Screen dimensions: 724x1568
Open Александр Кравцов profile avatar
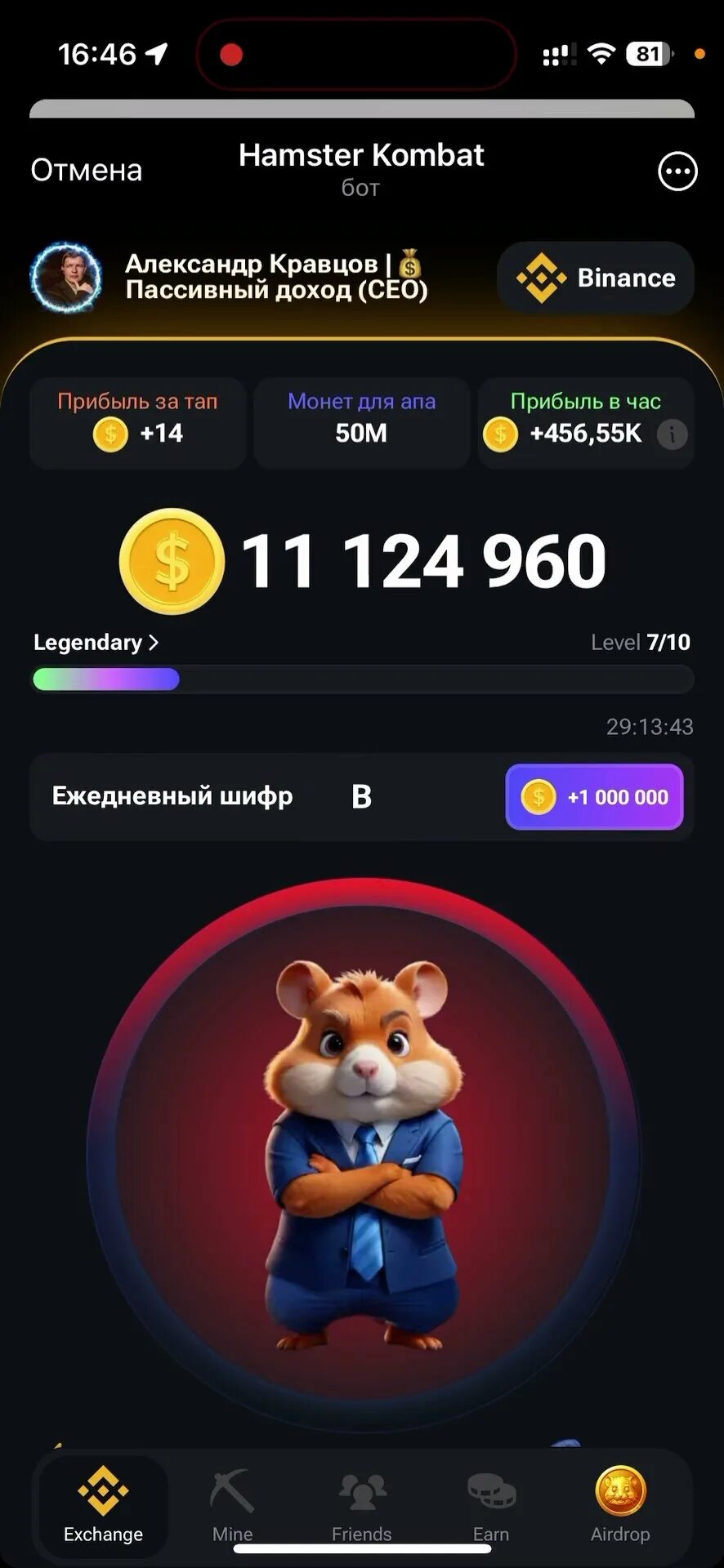point(66,278)
